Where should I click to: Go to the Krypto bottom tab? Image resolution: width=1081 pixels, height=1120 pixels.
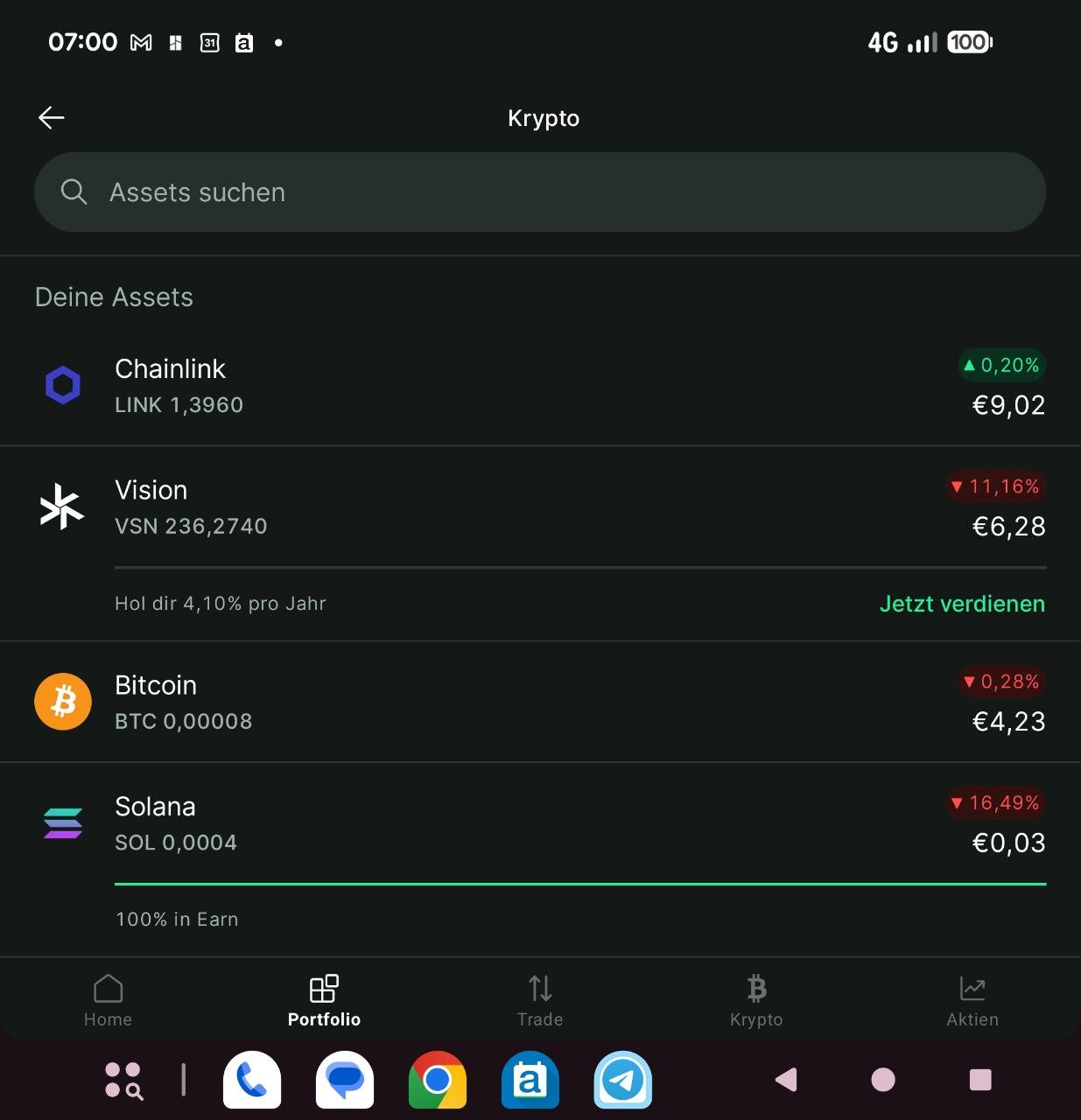756,1001
